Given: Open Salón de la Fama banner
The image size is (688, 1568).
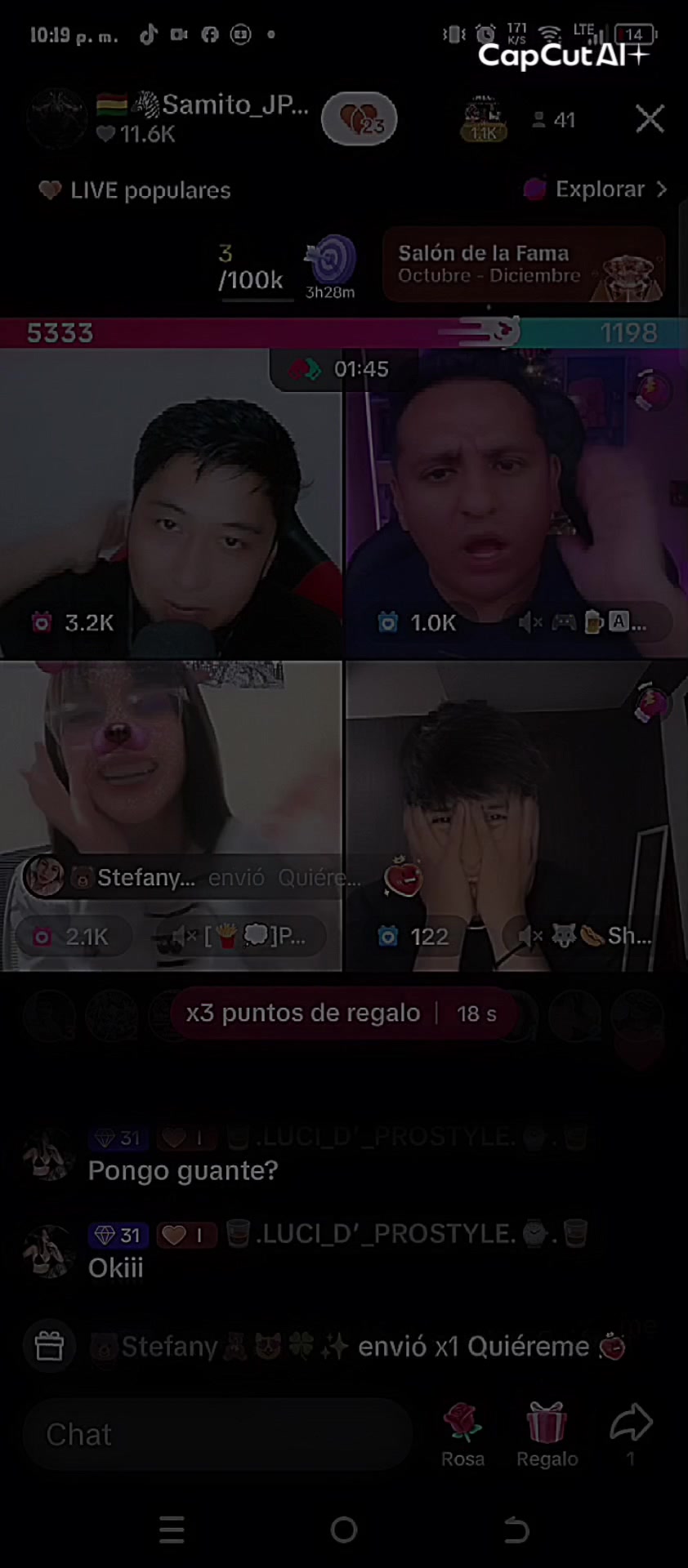Looking at the screenshot, I should pyautogui.click(x=523, y=264).
